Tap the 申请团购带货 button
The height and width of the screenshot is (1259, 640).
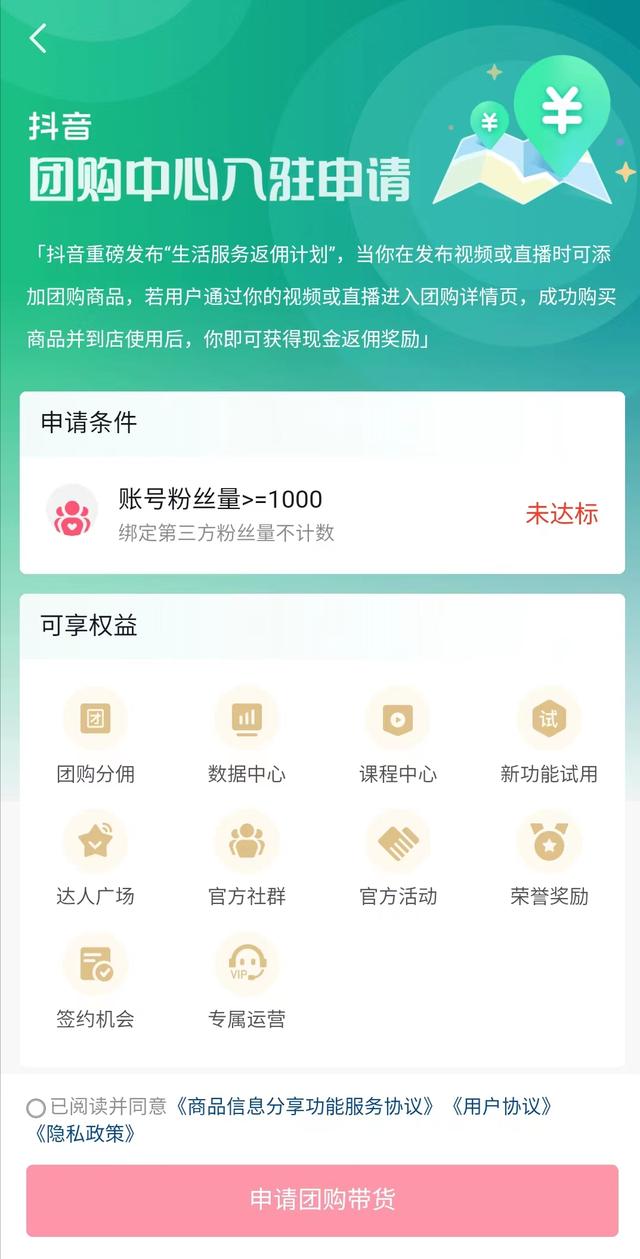point(322,1200)
